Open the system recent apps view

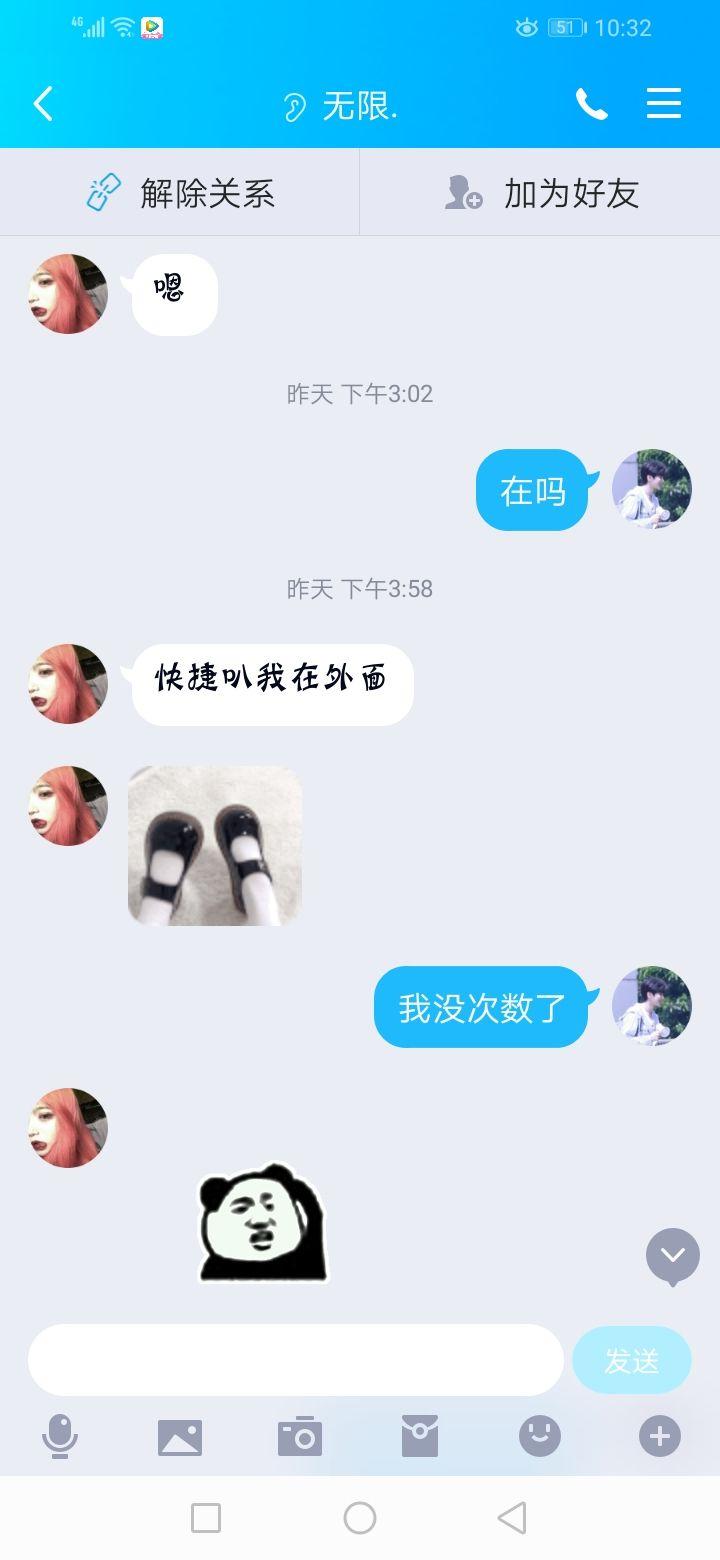[x=206, y=1518]
